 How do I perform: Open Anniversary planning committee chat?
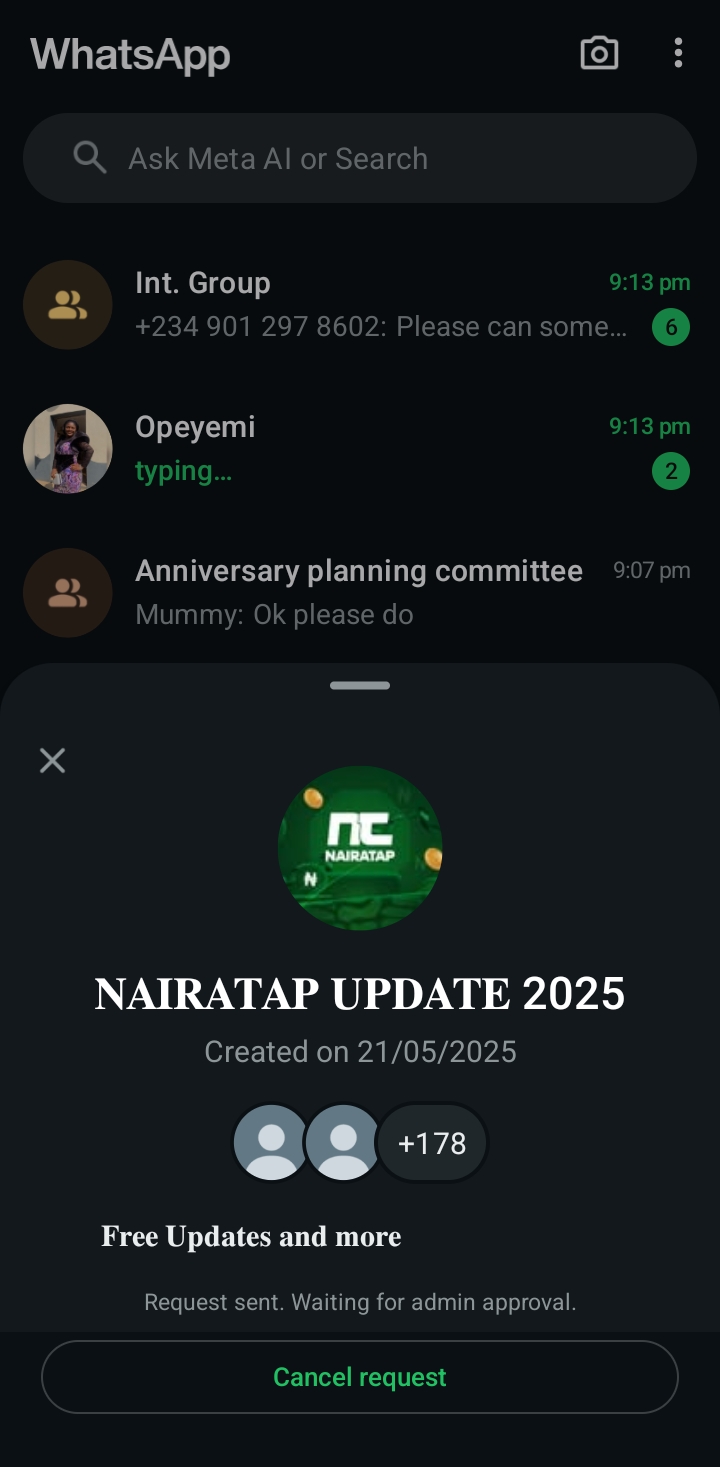click(380, 592)
